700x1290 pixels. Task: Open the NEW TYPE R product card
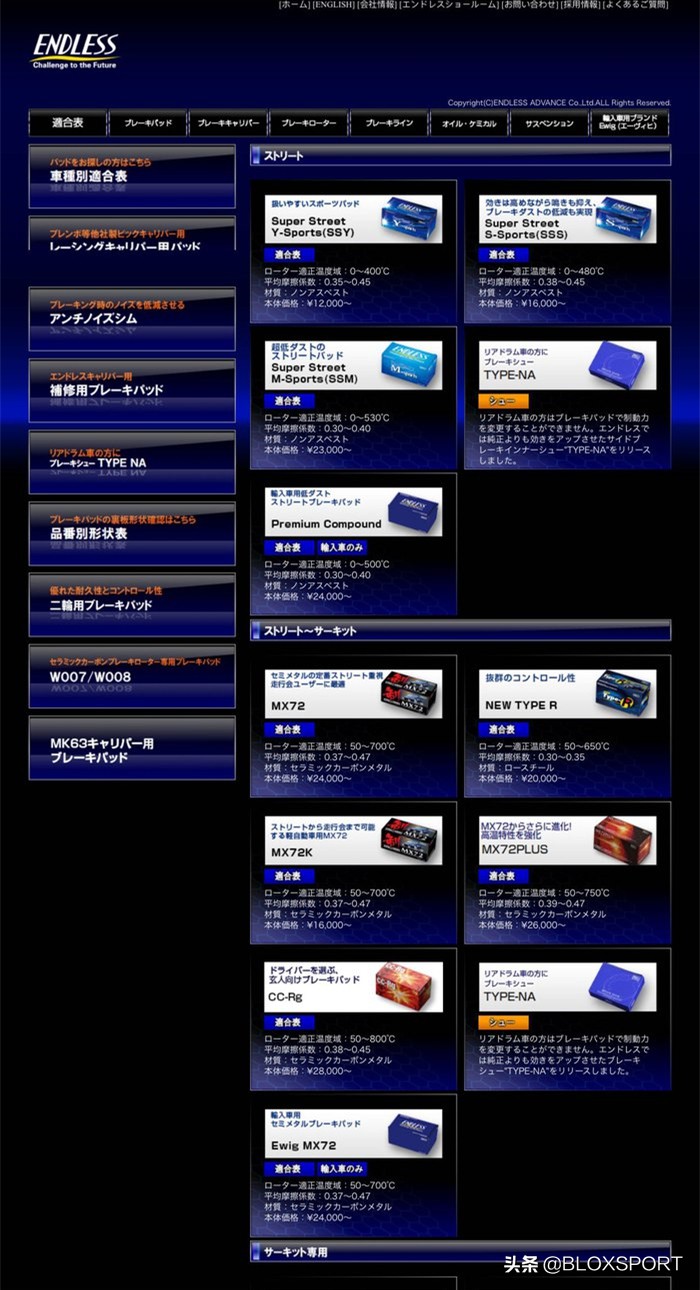567,694
